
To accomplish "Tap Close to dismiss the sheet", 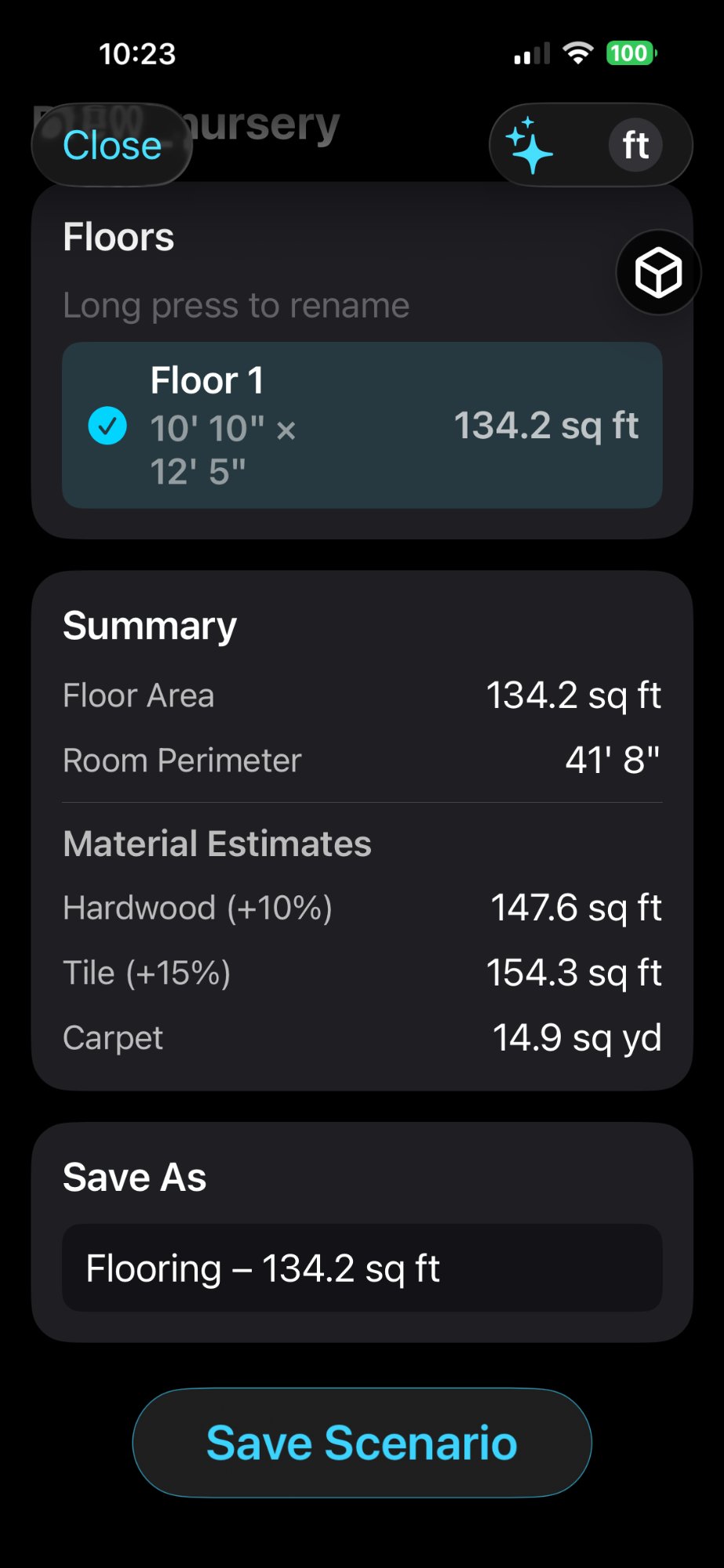I will (111, 144).
